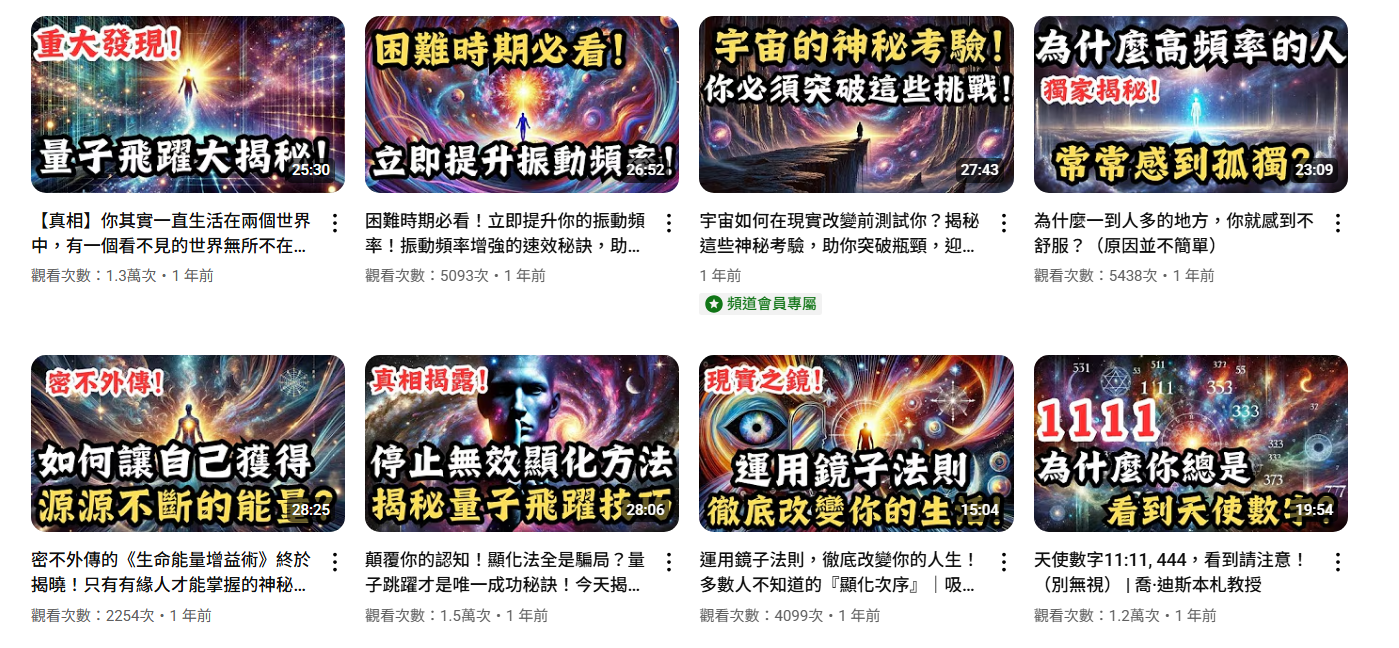Play the 如何讓自己獲得源源不斷的能量 video

point(187,443)
